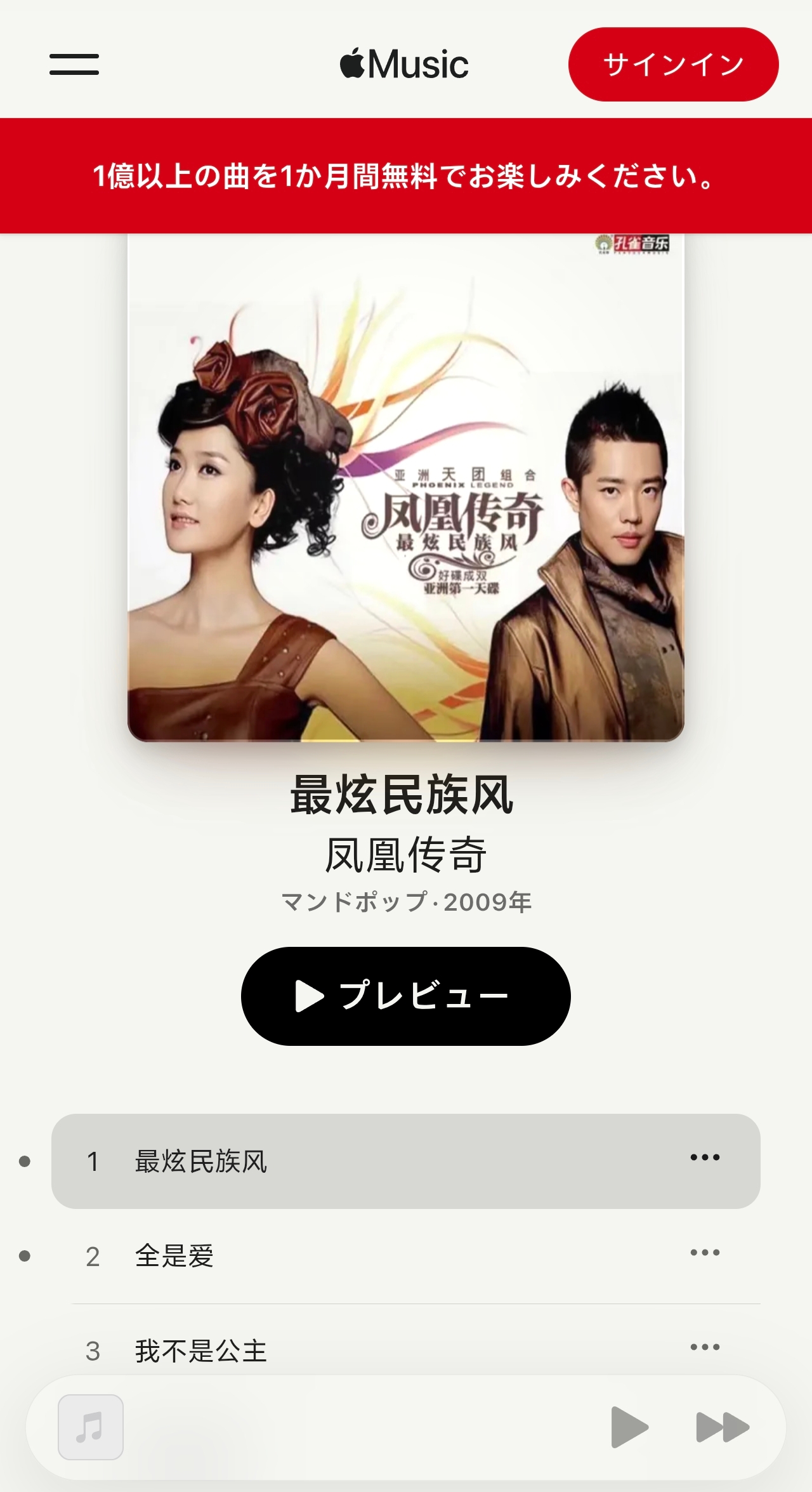Open the artist page for 凤凰传奇
This screenshot has width=812, height=1492.
click(406, 854)
